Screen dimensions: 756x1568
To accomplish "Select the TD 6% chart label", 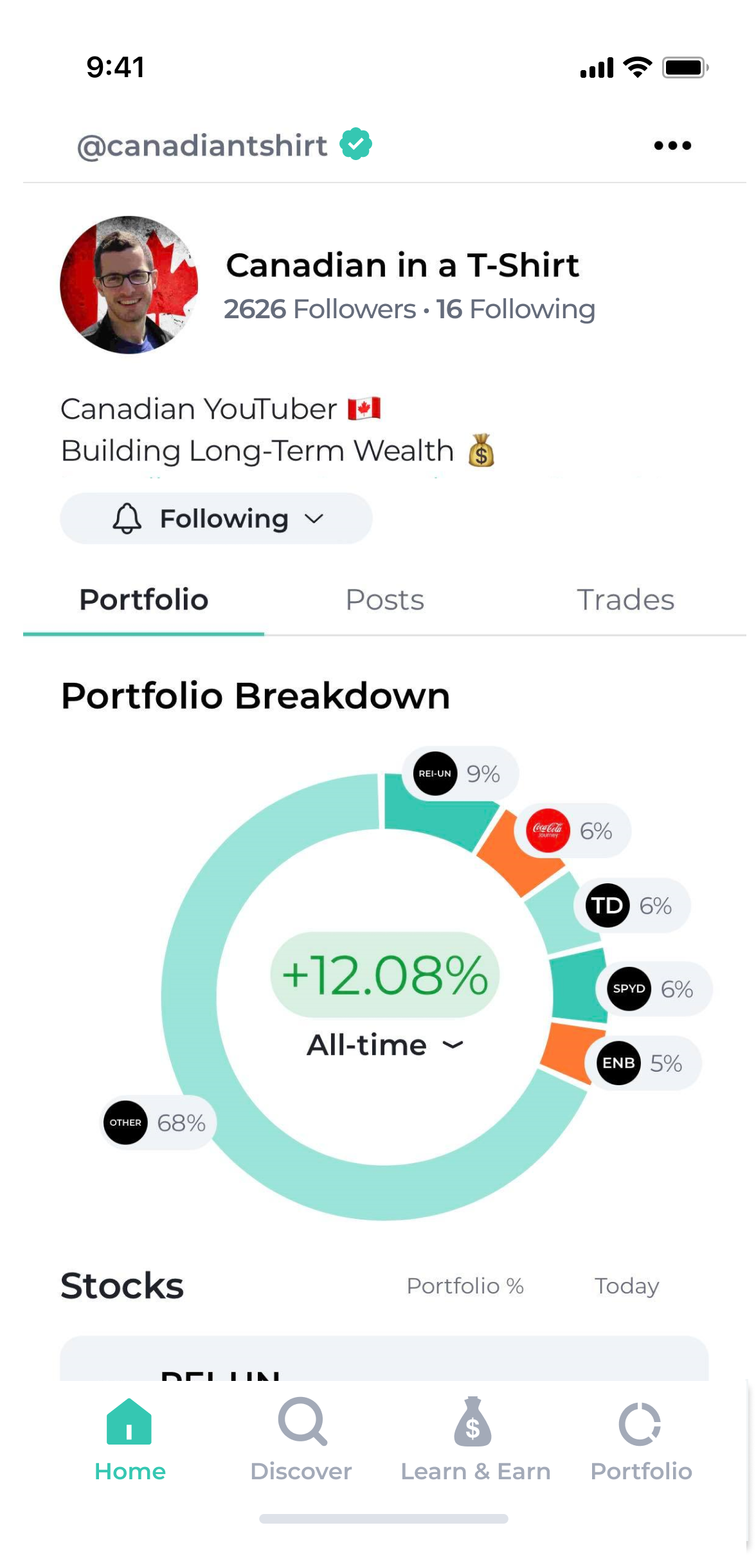I will coord(631,906).
